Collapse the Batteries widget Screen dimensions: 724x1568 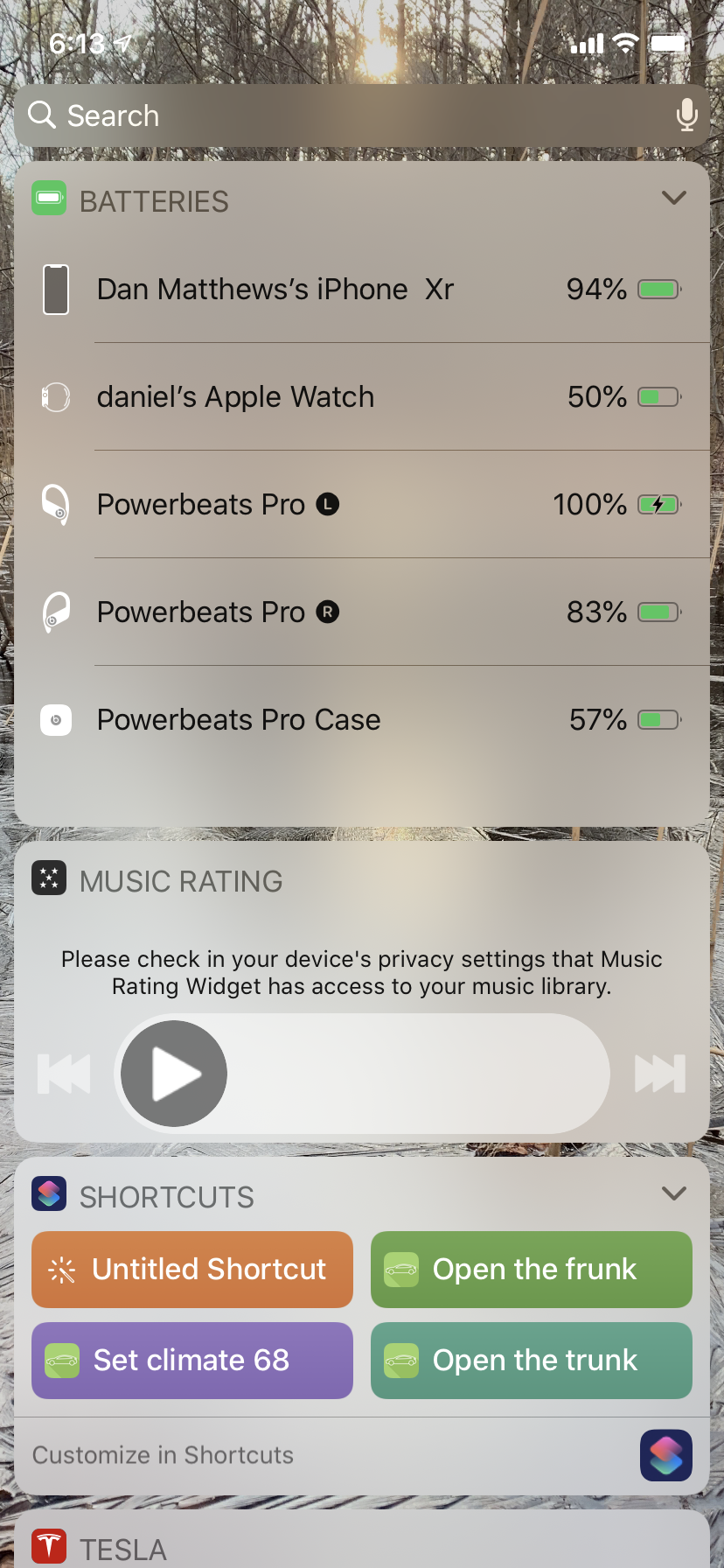[673, 198]
